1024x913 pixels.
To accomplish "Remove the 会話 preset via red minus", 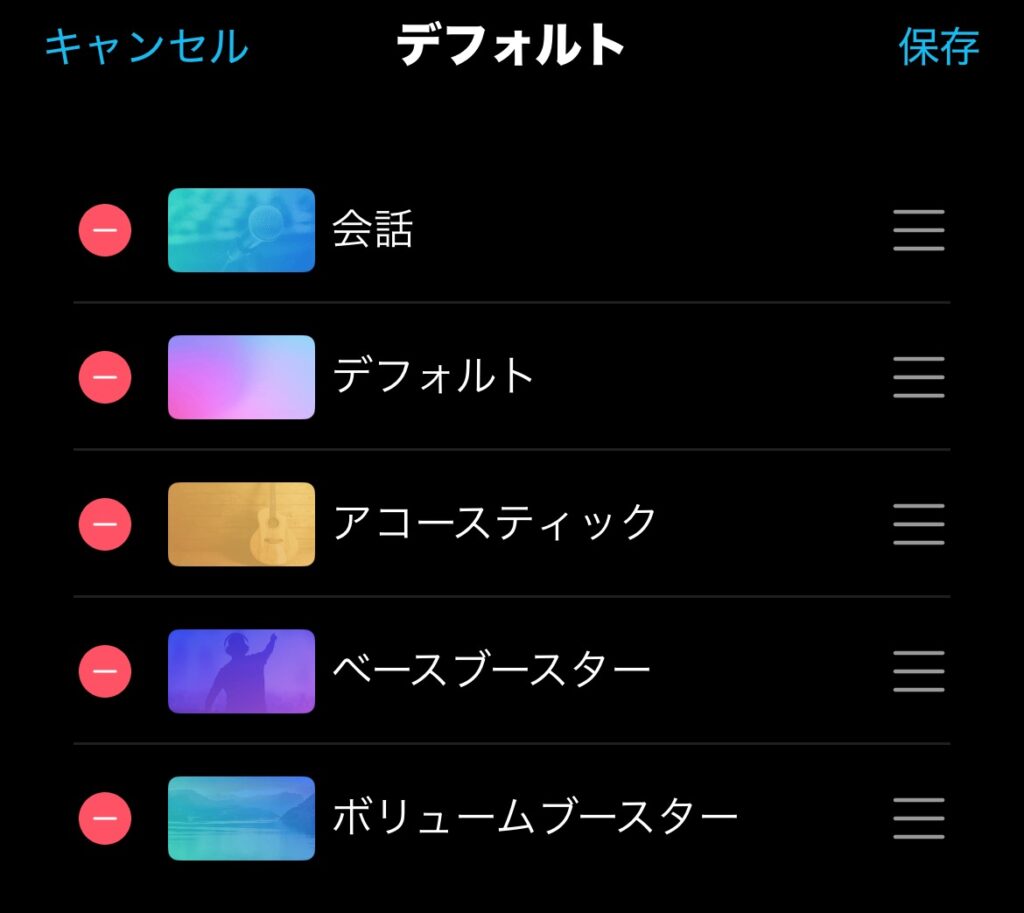I will (x=105, y=230).
